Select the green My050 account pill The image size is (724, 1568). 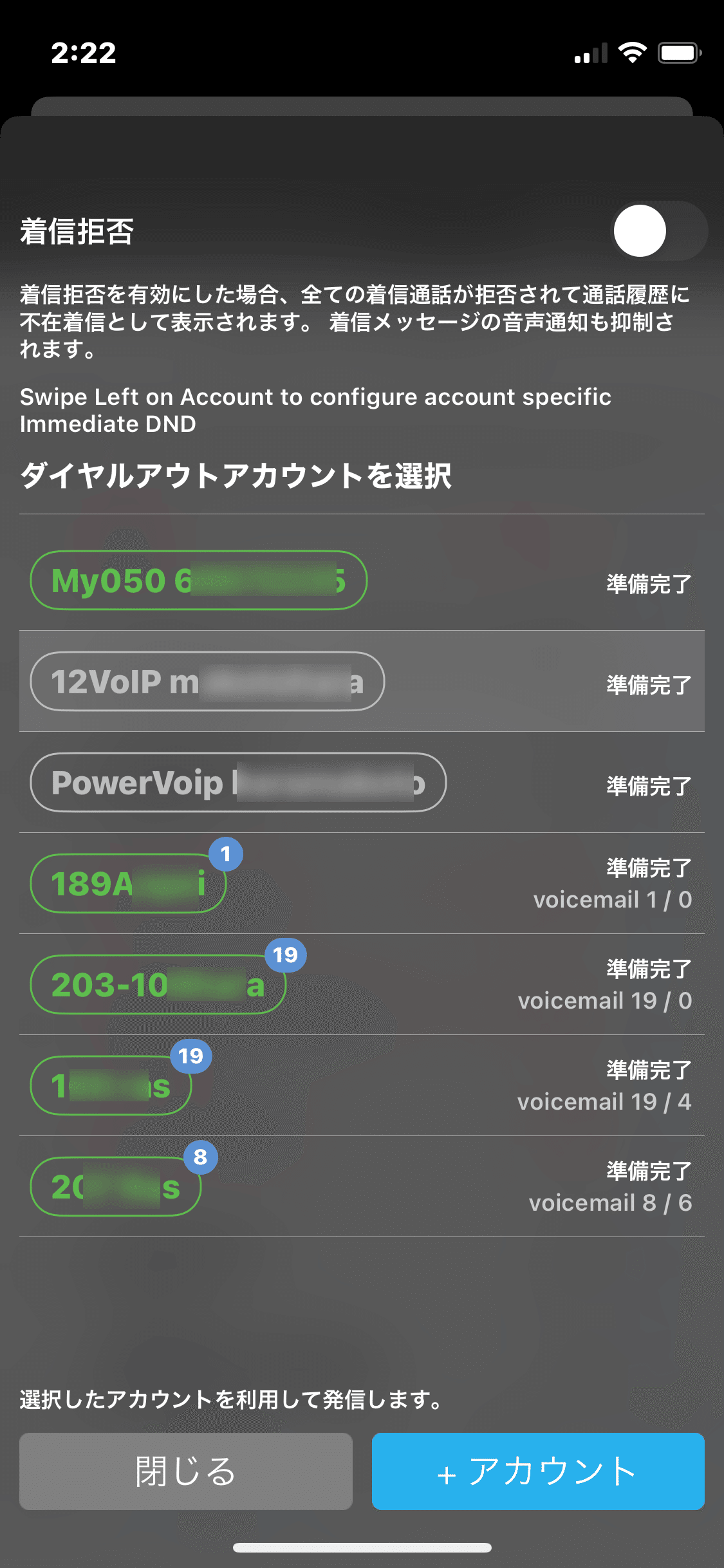(x=200, y=580)
